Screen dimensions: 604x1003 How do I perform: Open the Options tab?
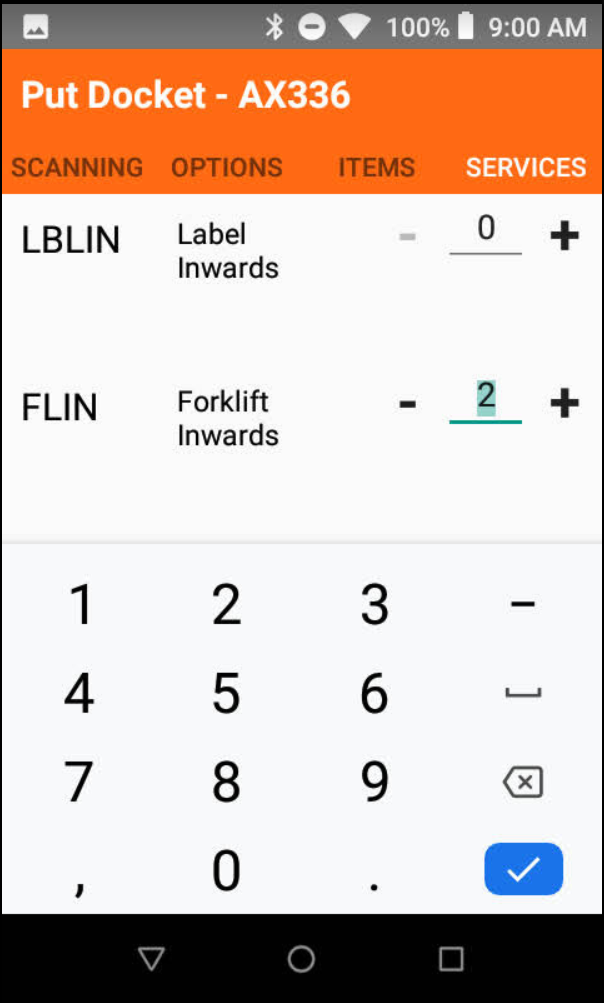click(x=226, y=168)
